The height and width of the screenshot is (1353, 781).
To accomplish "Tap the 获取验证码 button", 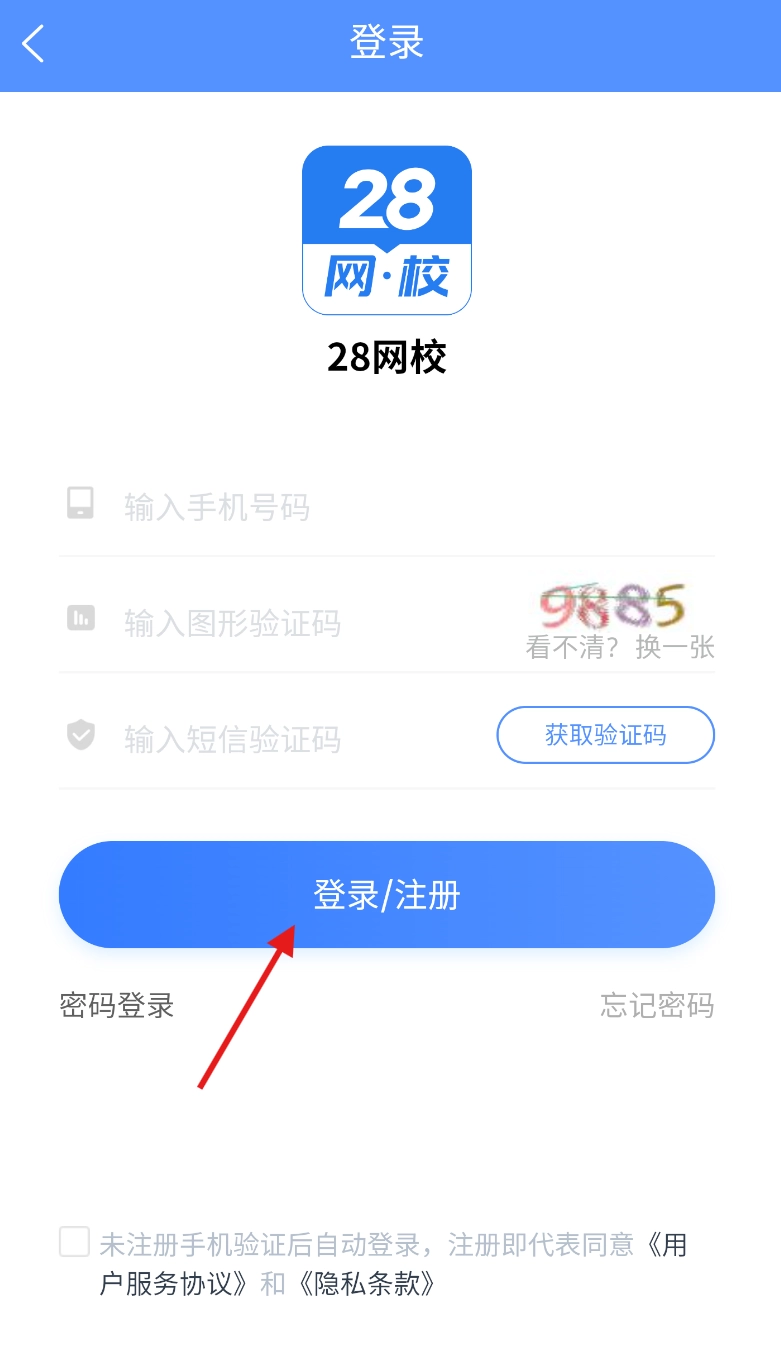I will (x=605, y=735).
